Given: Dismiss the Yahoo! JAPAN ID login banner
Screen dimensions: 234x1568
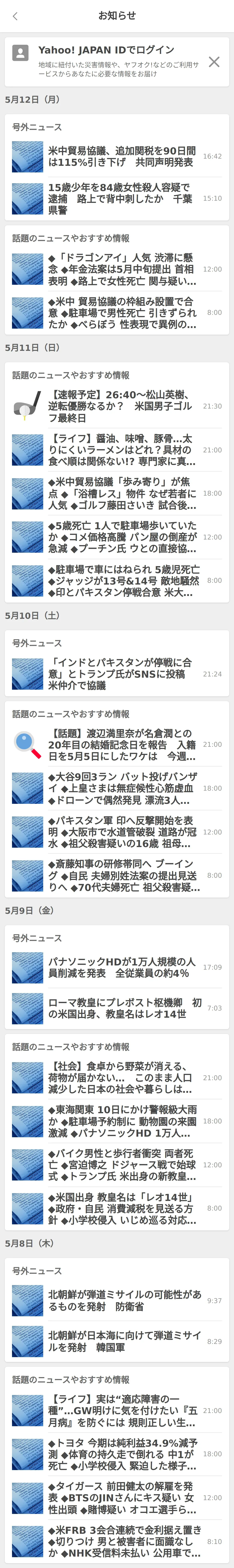Looking at the screenshot, I should (x=214, y=61).
